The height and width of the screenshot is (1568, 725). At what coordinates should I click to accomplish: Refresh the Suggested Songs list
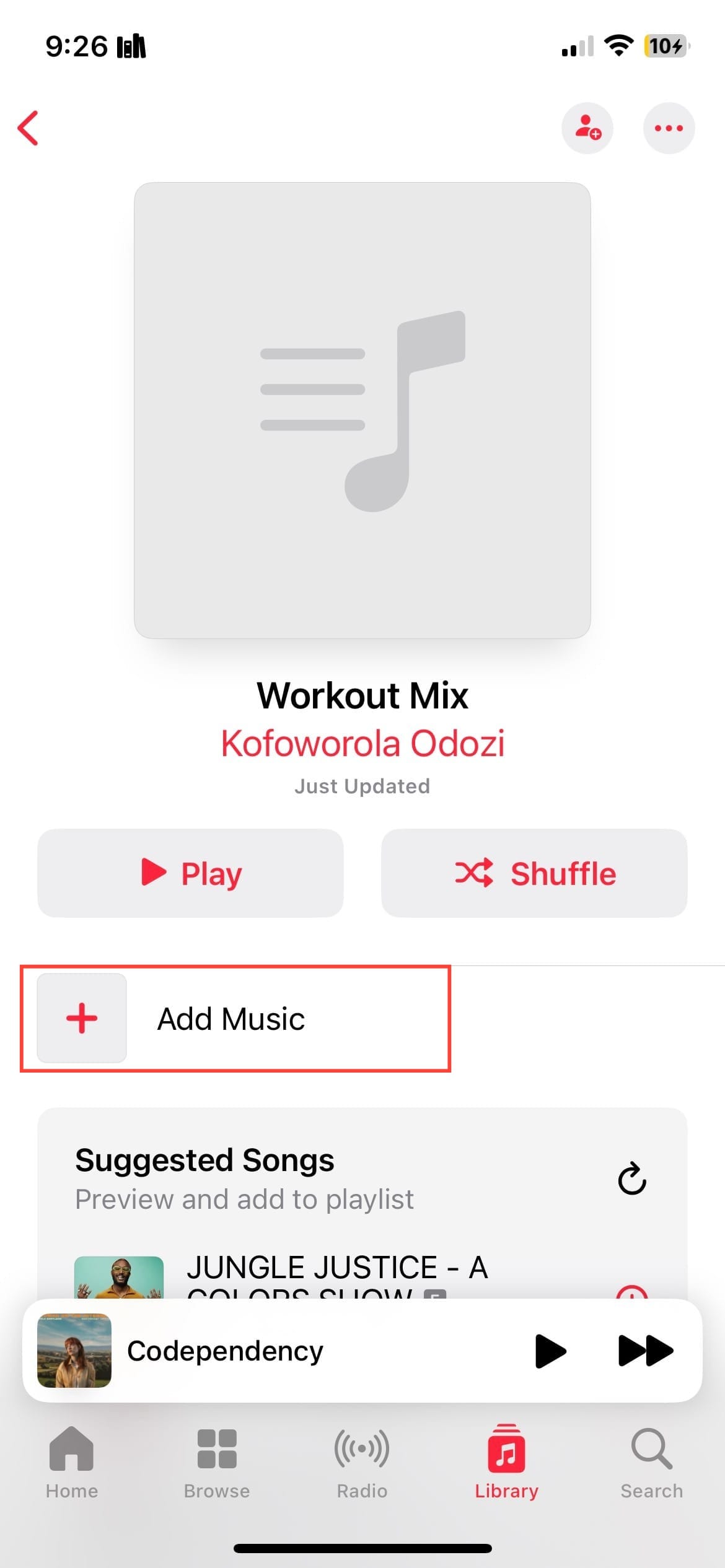coord(631,1178)
